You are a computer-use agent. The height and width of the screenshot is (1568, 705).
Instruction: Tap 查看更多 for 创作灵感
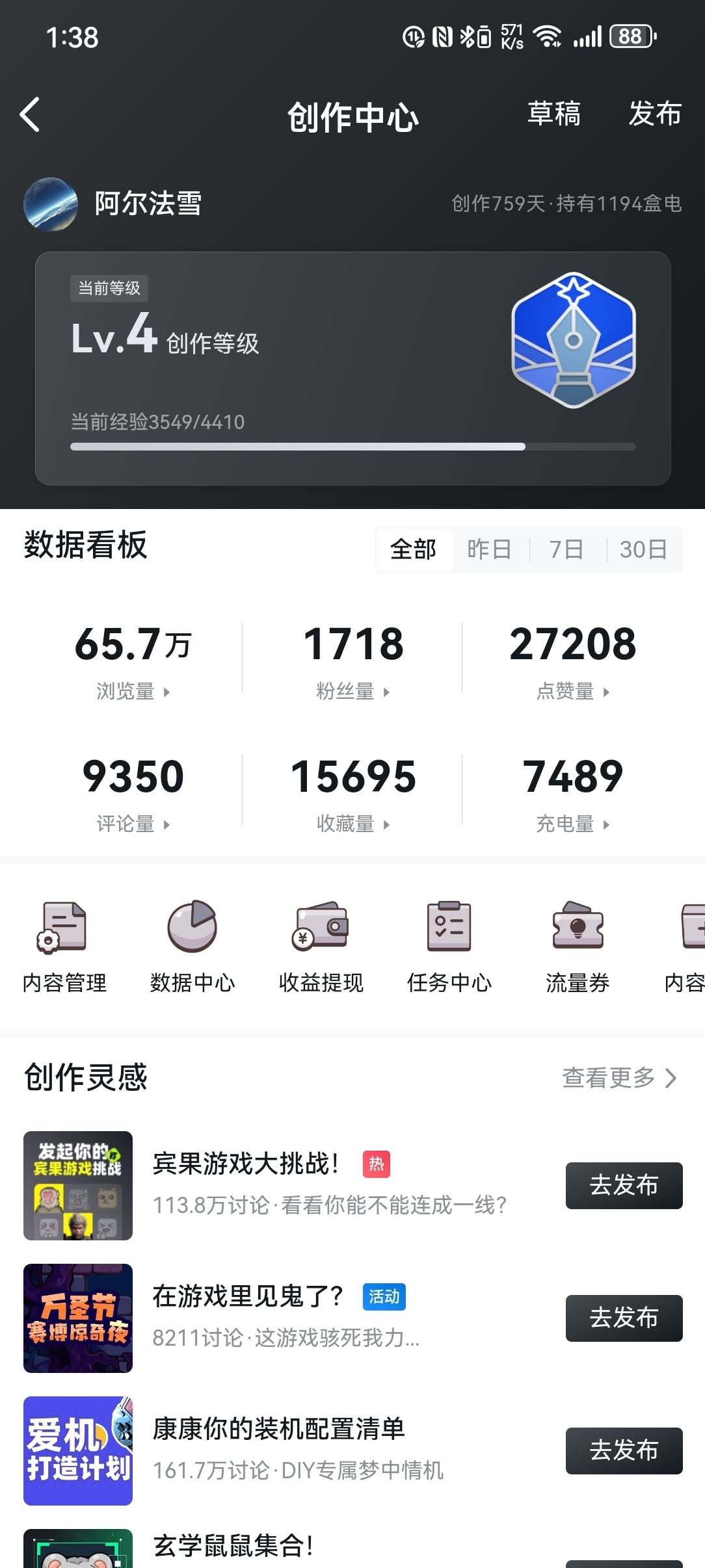pyautogui.click(x=619, y=1078)
